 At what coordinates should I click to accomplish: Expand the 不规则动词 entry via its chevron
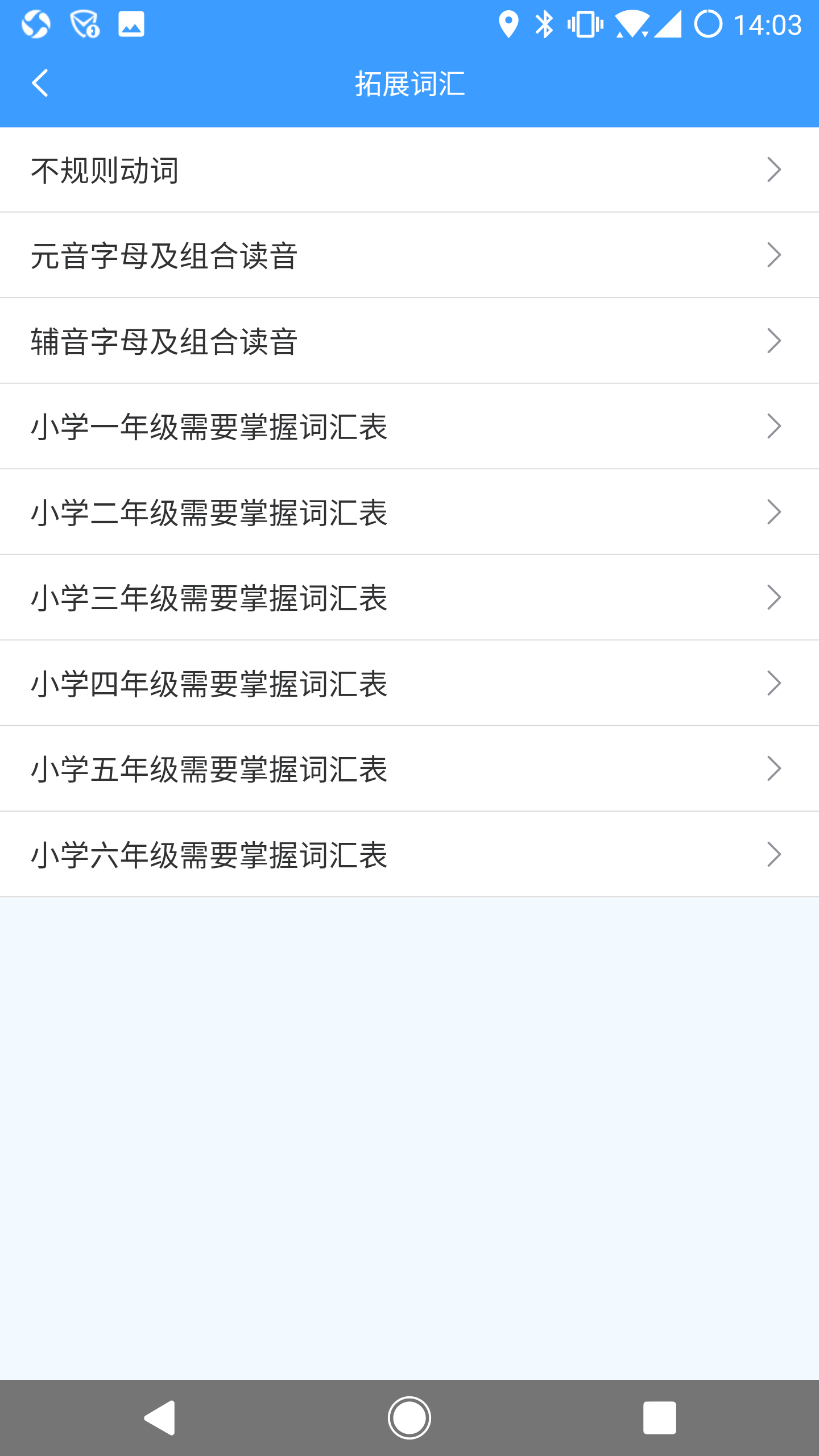[772, 169]
